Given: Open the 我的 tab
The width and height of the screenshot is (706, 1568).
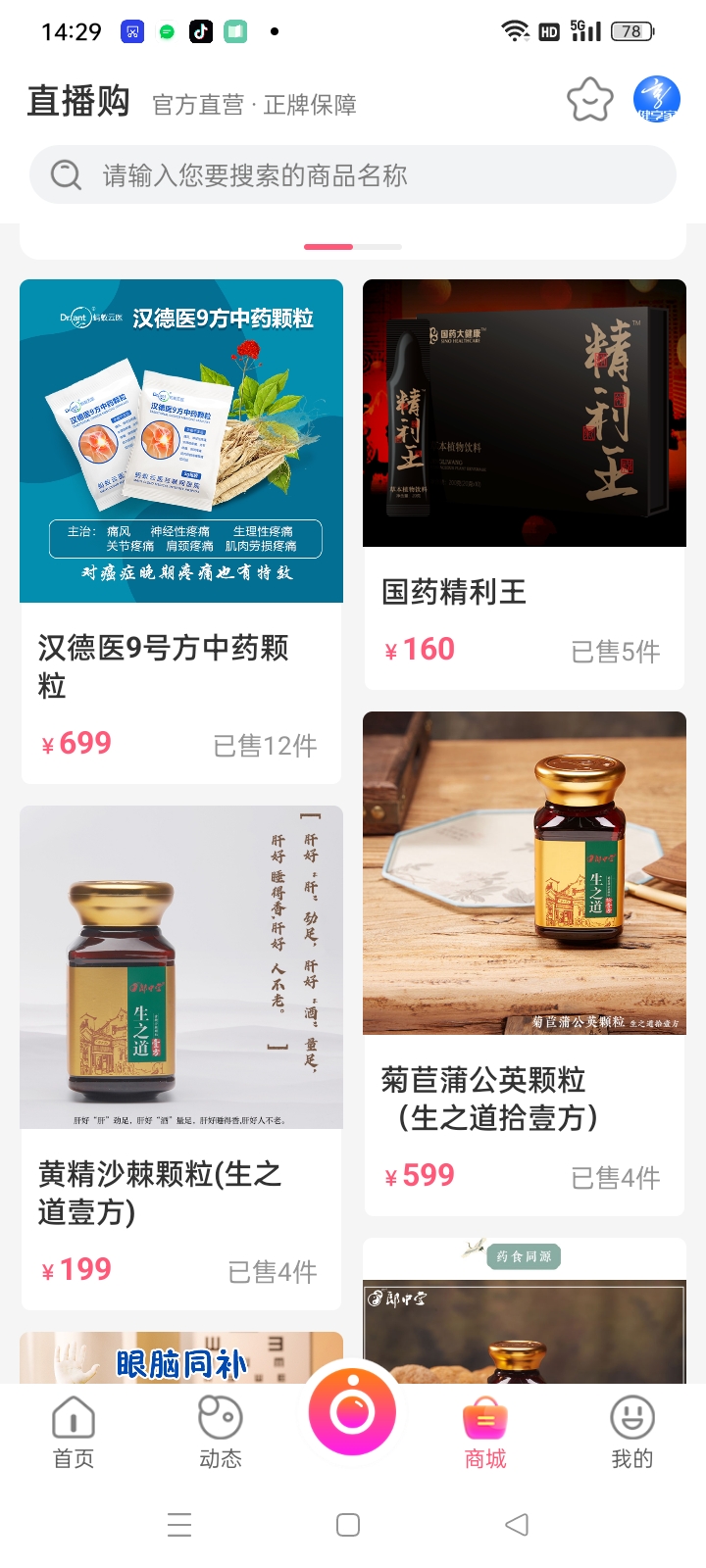Looking at the screenshot, I should pos(632,1433).
